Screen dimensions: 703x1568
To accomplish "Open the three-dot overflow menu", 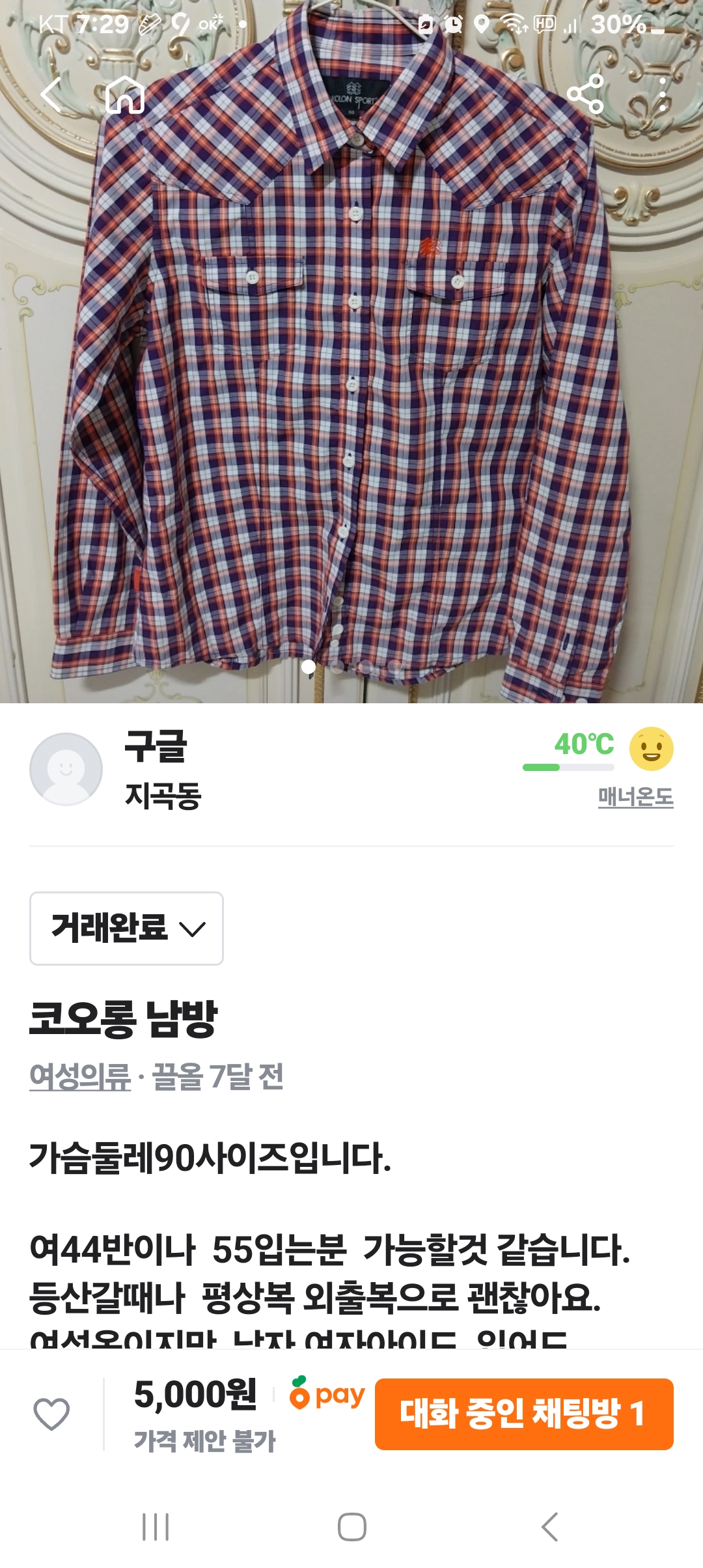I will tap(662, 95).
